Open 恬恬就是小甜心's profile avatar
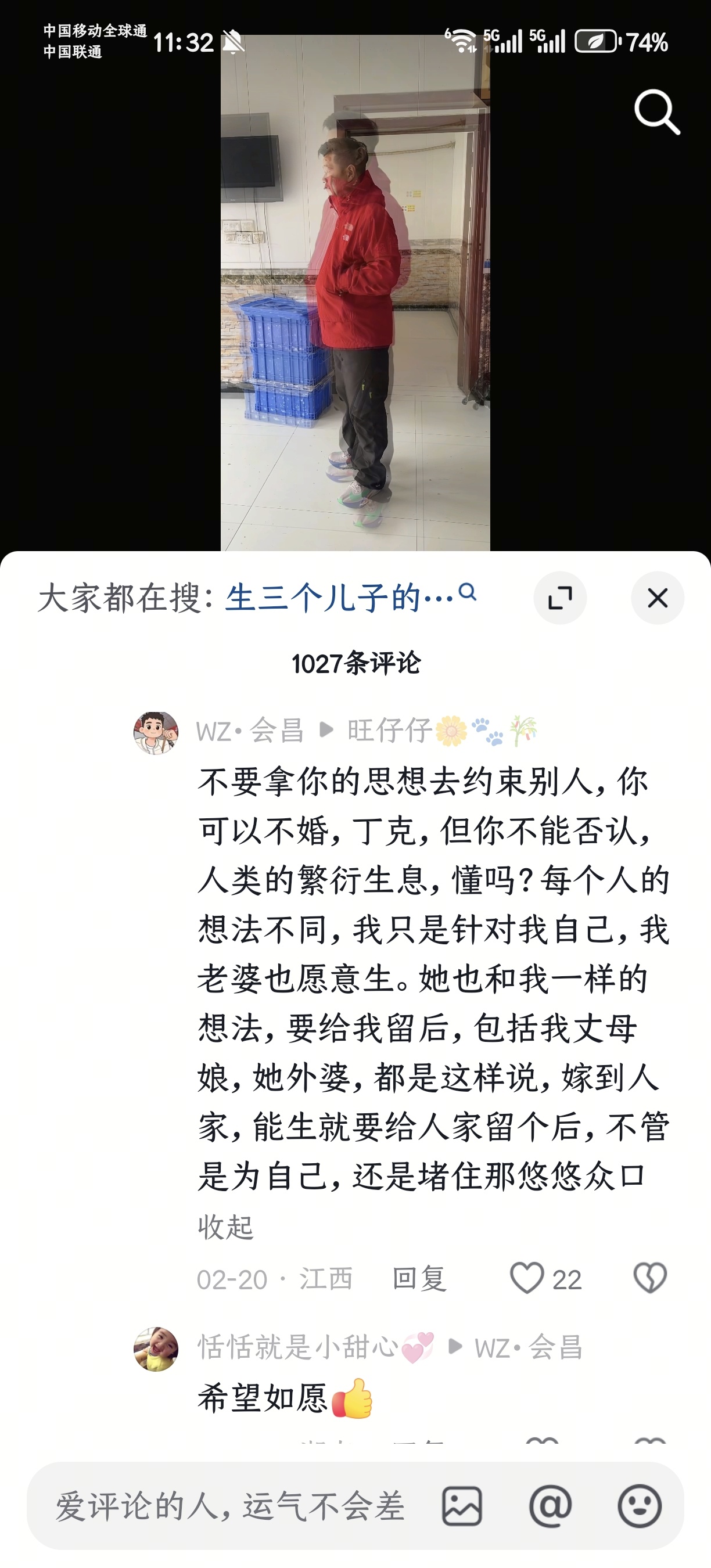This screenshot has width=711, height=1568. (156, 1350)
